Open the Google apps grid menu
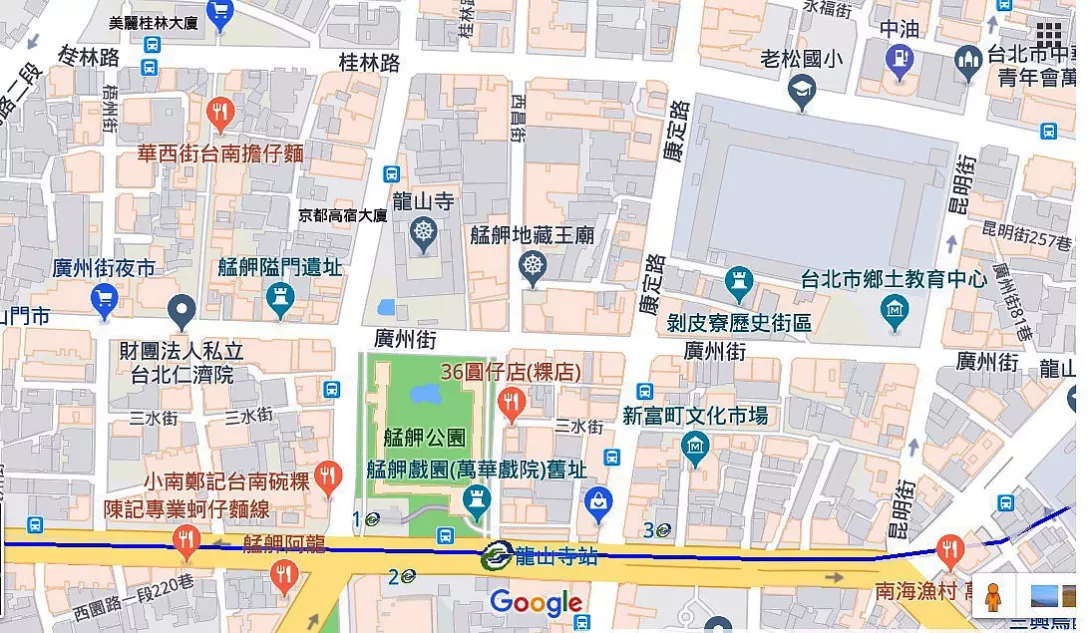The width and height of the screenshot is (1090, 633). click(1048, 35)
